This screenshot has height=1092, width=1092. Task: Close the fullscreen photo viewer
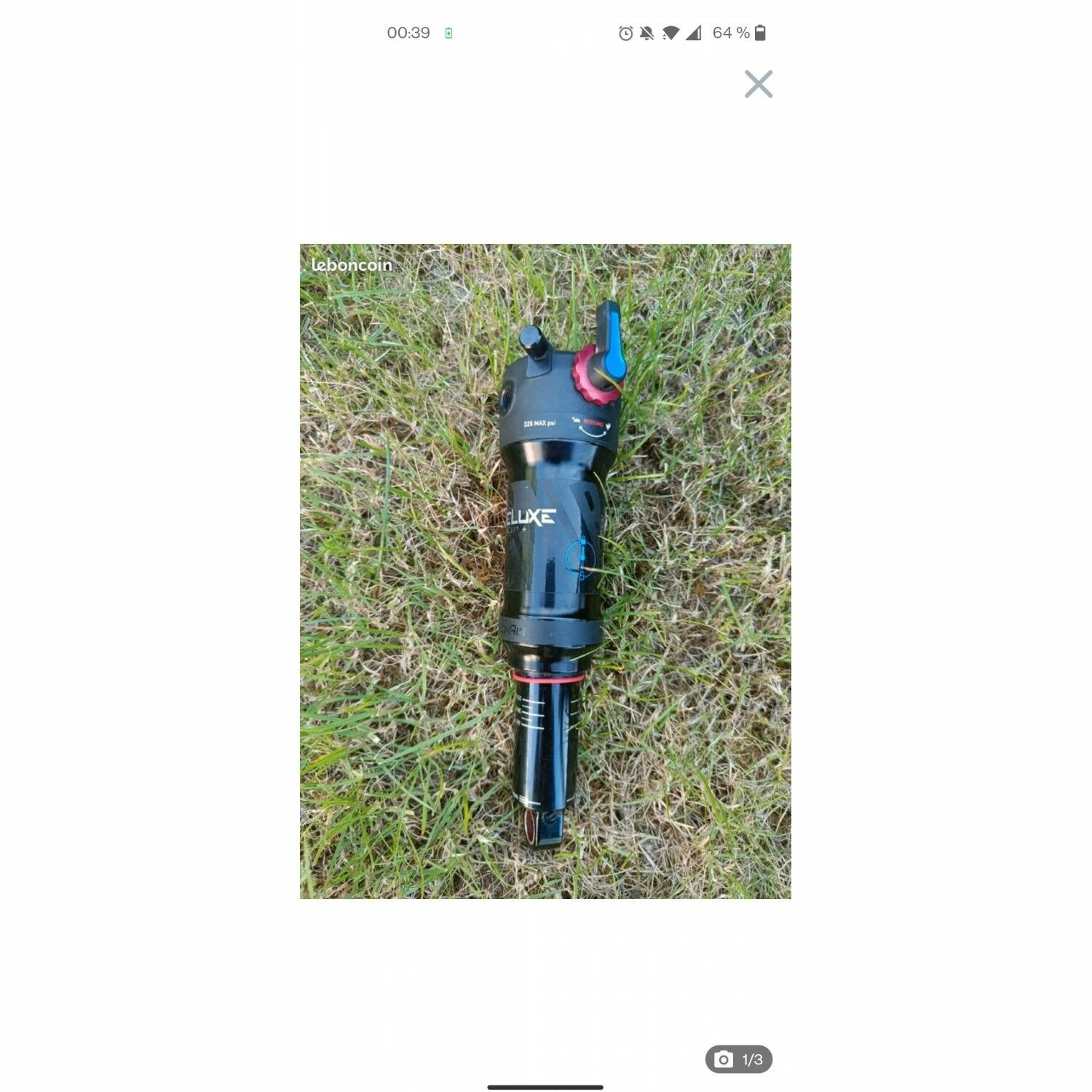point(758,84)
